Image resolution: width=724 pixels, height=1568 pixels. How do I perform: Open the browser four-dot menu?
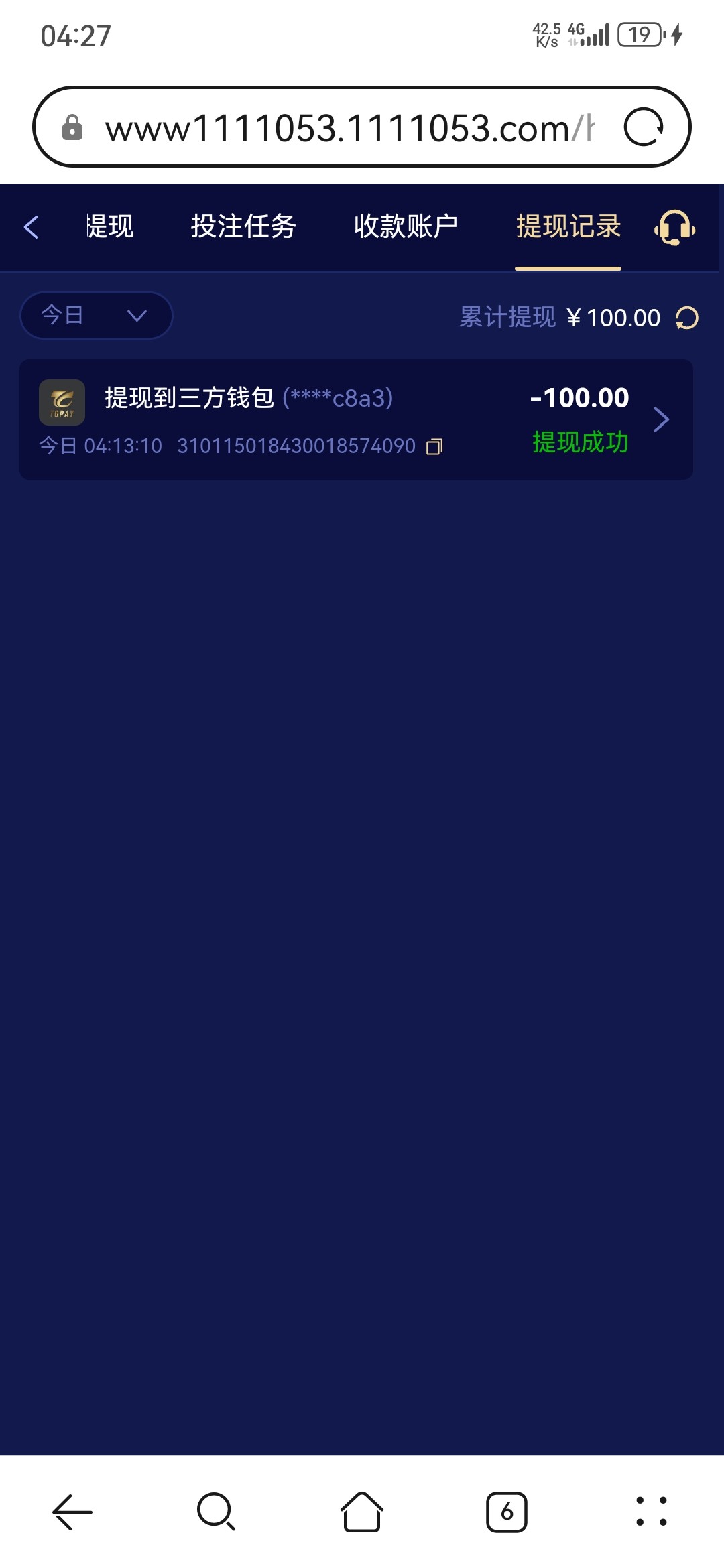[651, 1512]
